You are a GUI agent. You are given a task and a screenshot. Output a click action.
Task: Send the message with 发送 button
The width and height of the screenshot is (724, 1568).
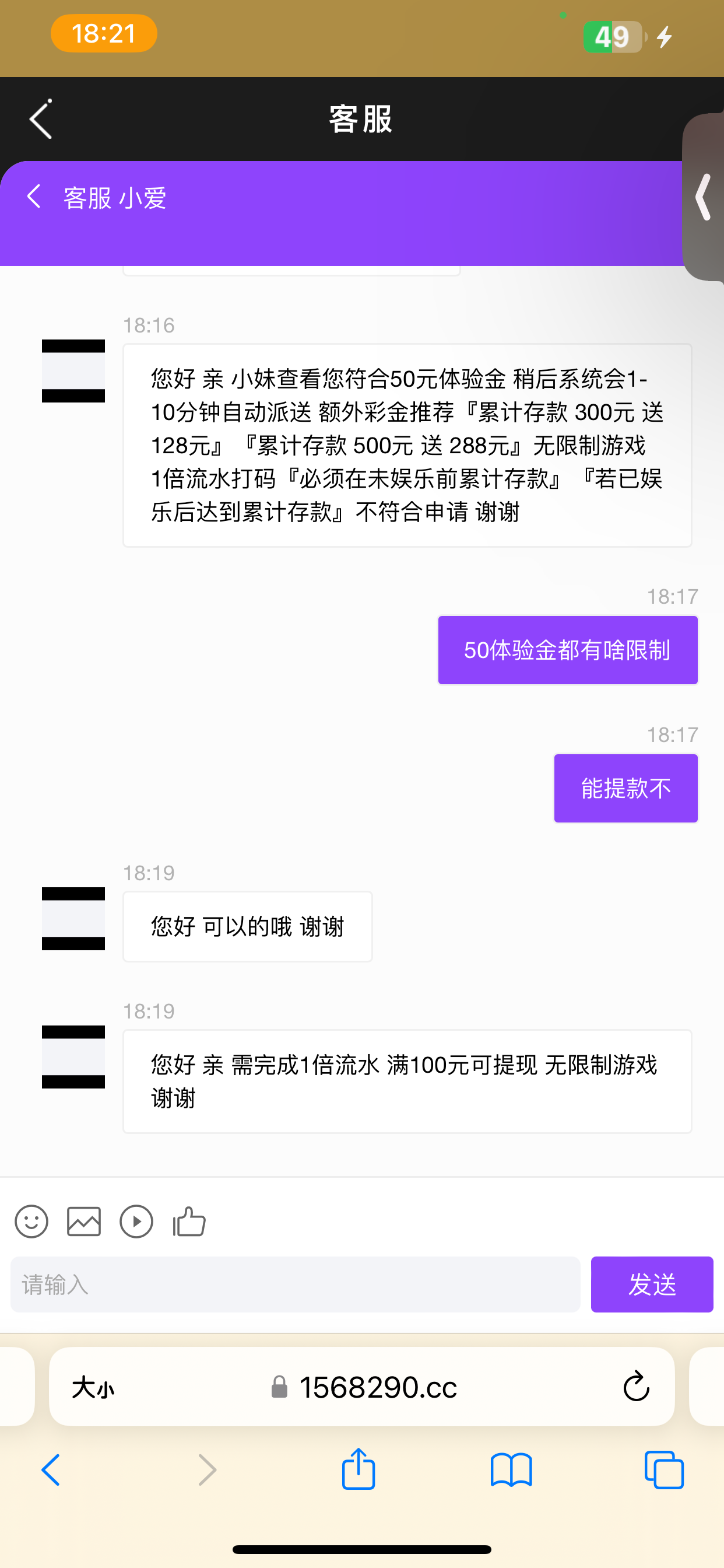coord(652,1284)
